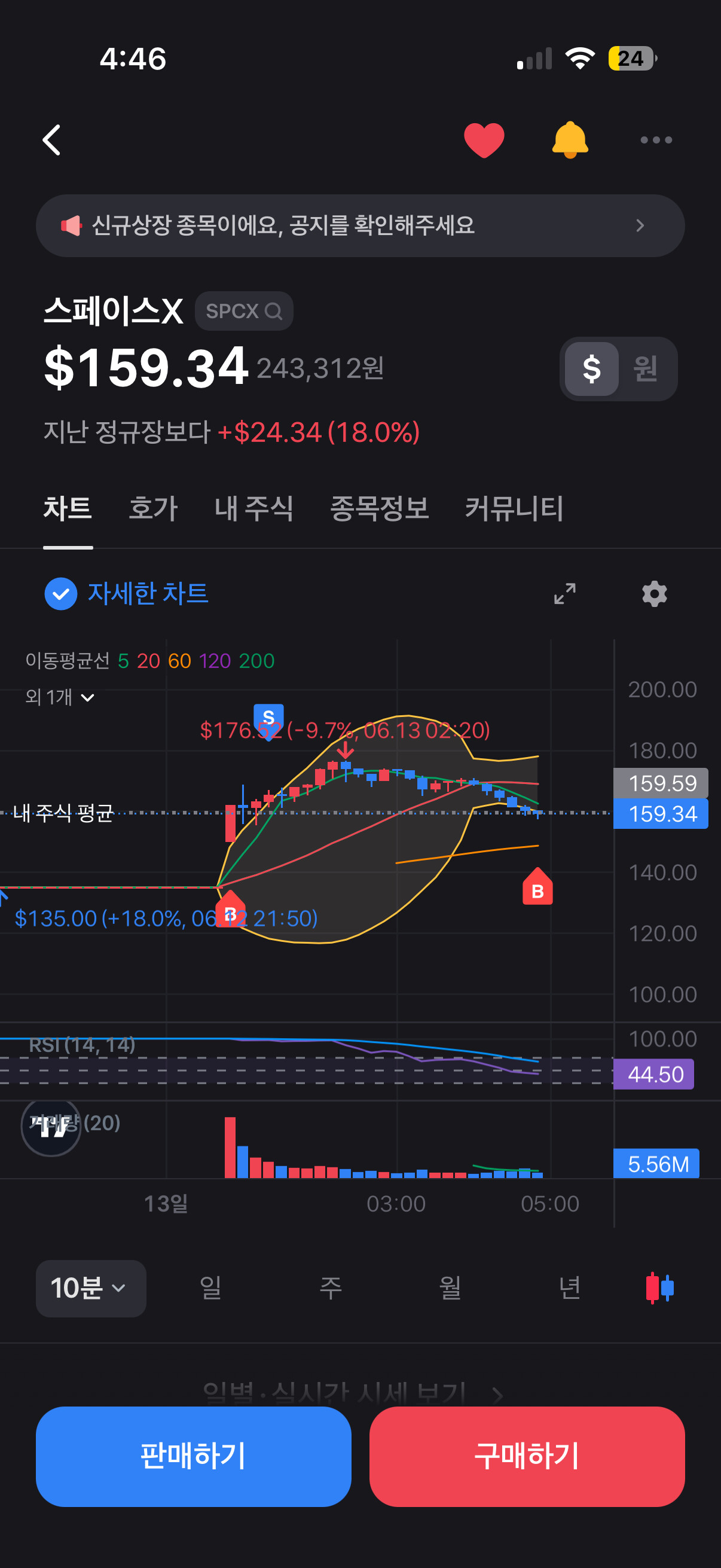Open the 10분 interval dropdown

[91, 1288]
